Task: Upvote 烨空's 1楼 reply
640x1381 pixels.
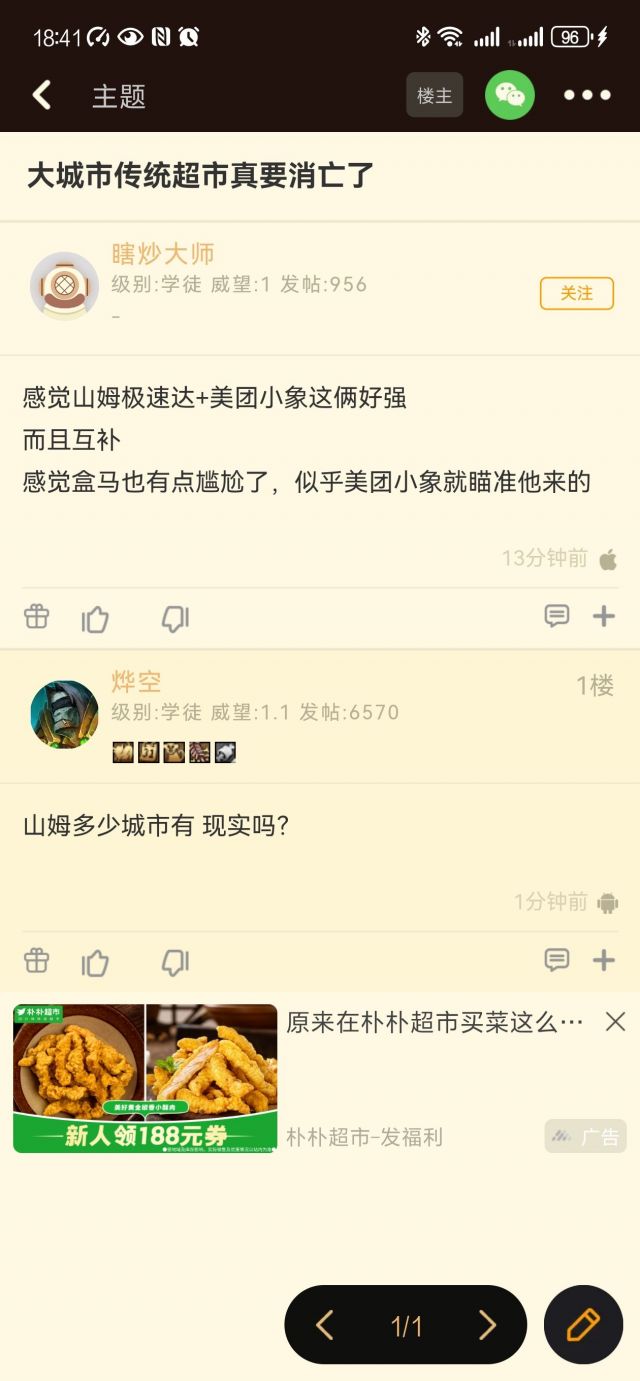Action: [x=95, y=963]
